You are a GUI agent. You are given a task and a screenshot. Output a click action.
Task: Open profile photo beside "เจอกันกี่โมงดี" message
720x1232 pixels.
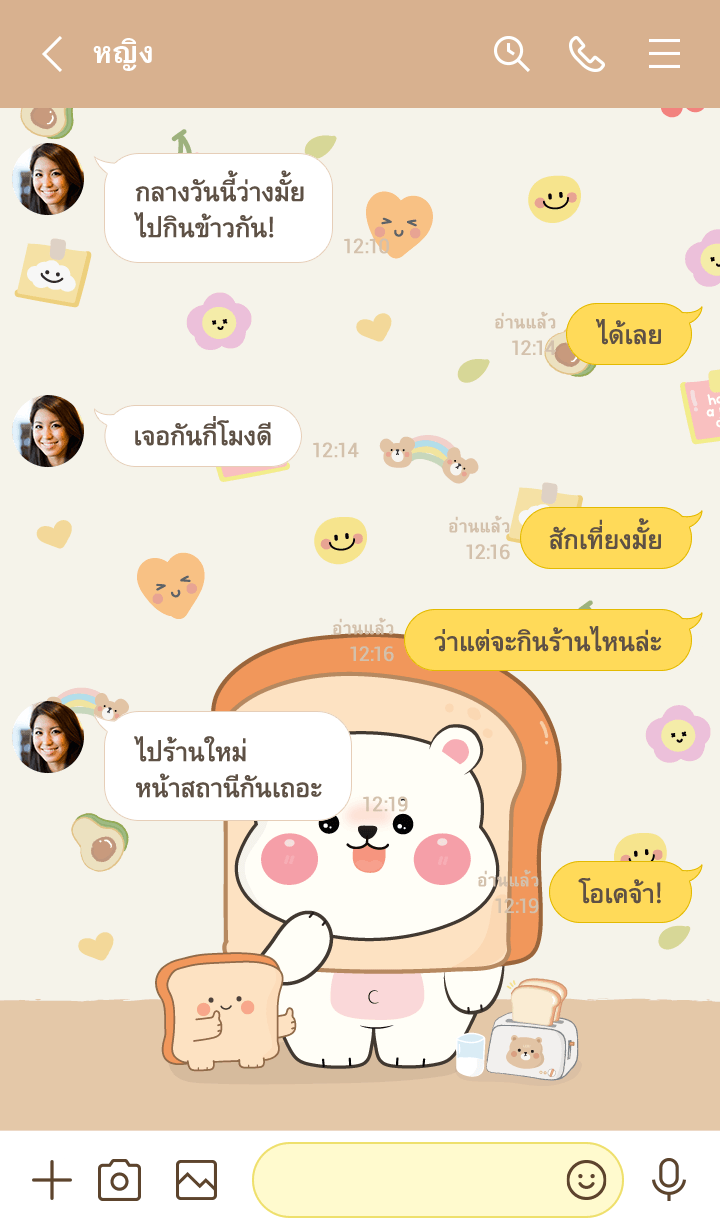(48, 431)
